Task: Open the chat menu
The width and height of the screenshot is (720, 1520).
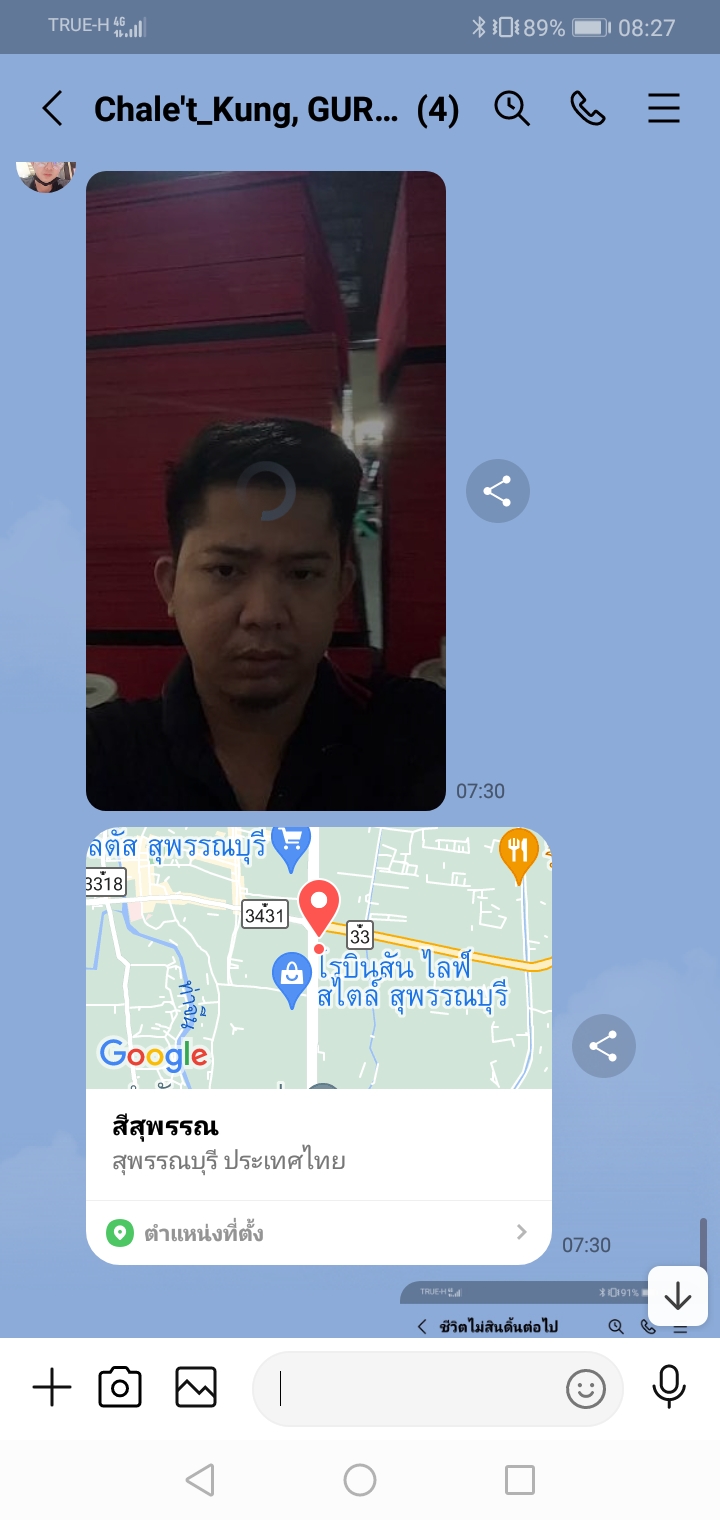Action: pos(664,108)
